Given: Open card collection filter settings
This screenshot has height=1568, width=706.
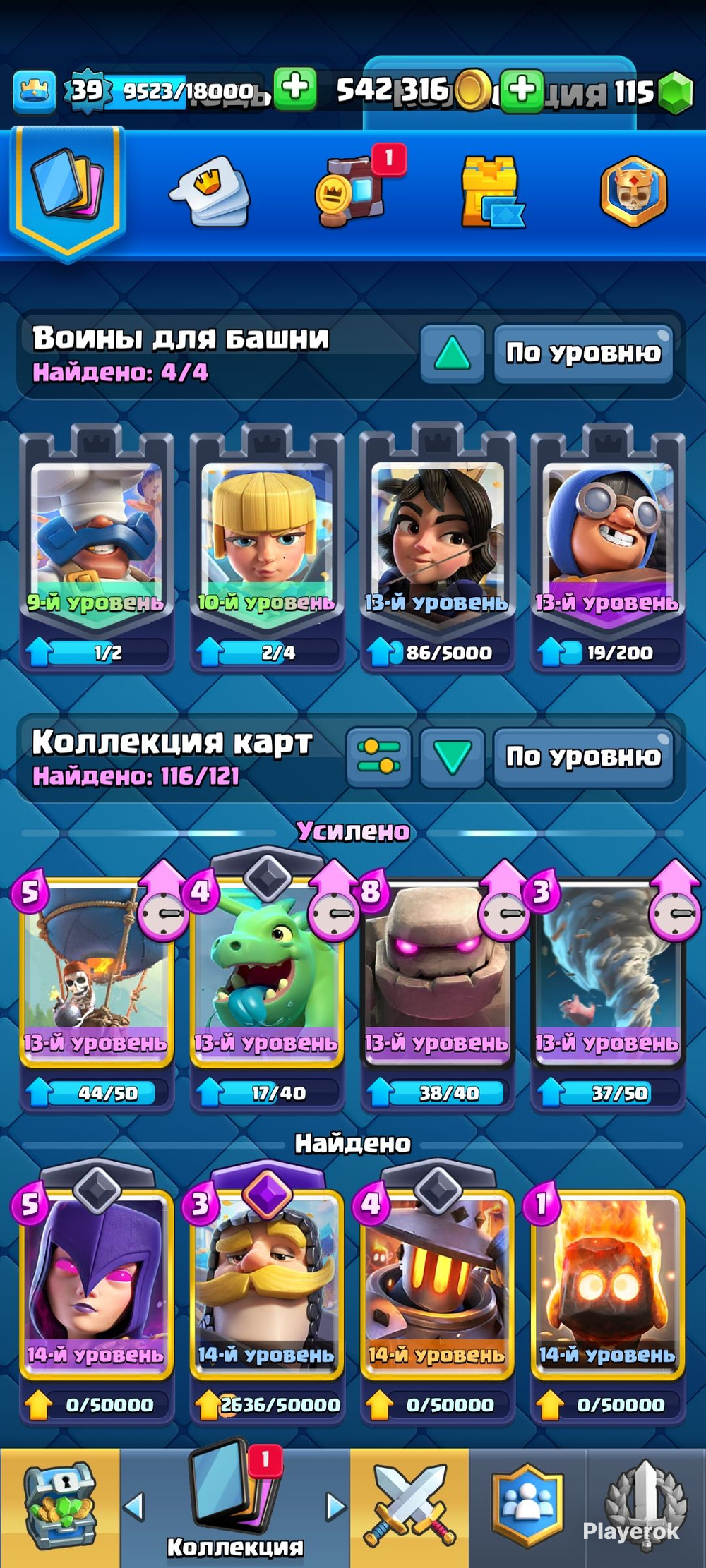Looking at the screenshot, I should click(378, 756).
